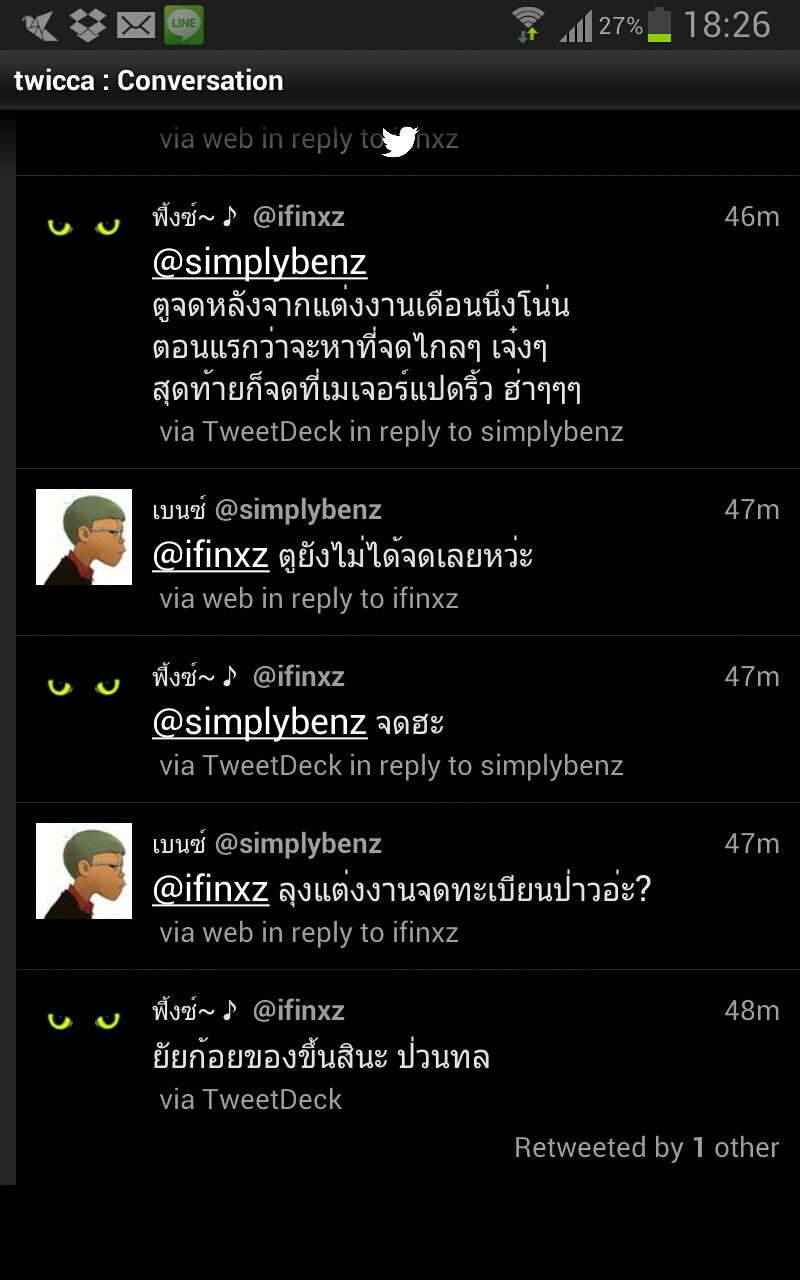This screenshot has width=800, height=1280.
Task: View simplybenz's avatar on จดทะเบียน tweet
Action: [x=84, y=871]
